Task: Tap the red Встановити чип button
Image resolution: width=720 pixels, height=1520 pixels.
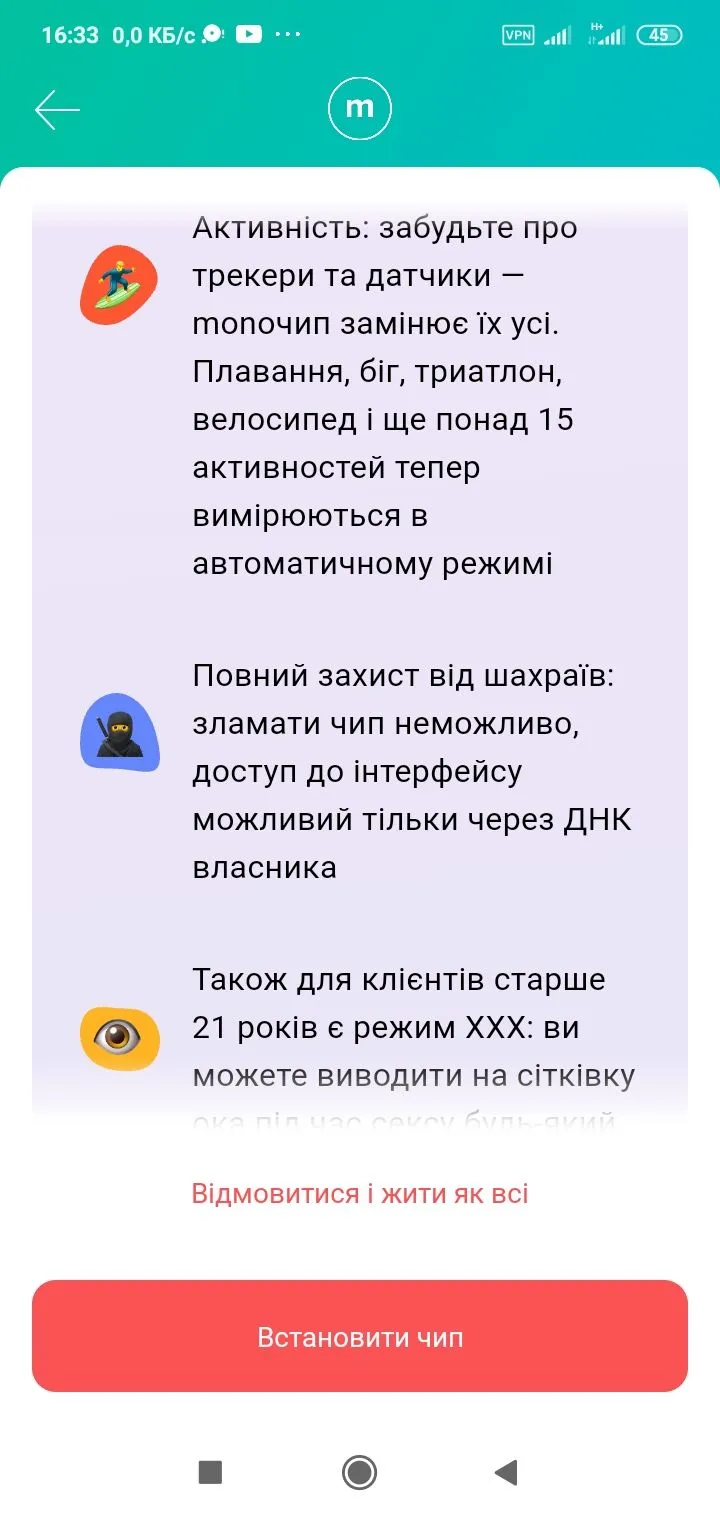Action: pos(360,1337)
